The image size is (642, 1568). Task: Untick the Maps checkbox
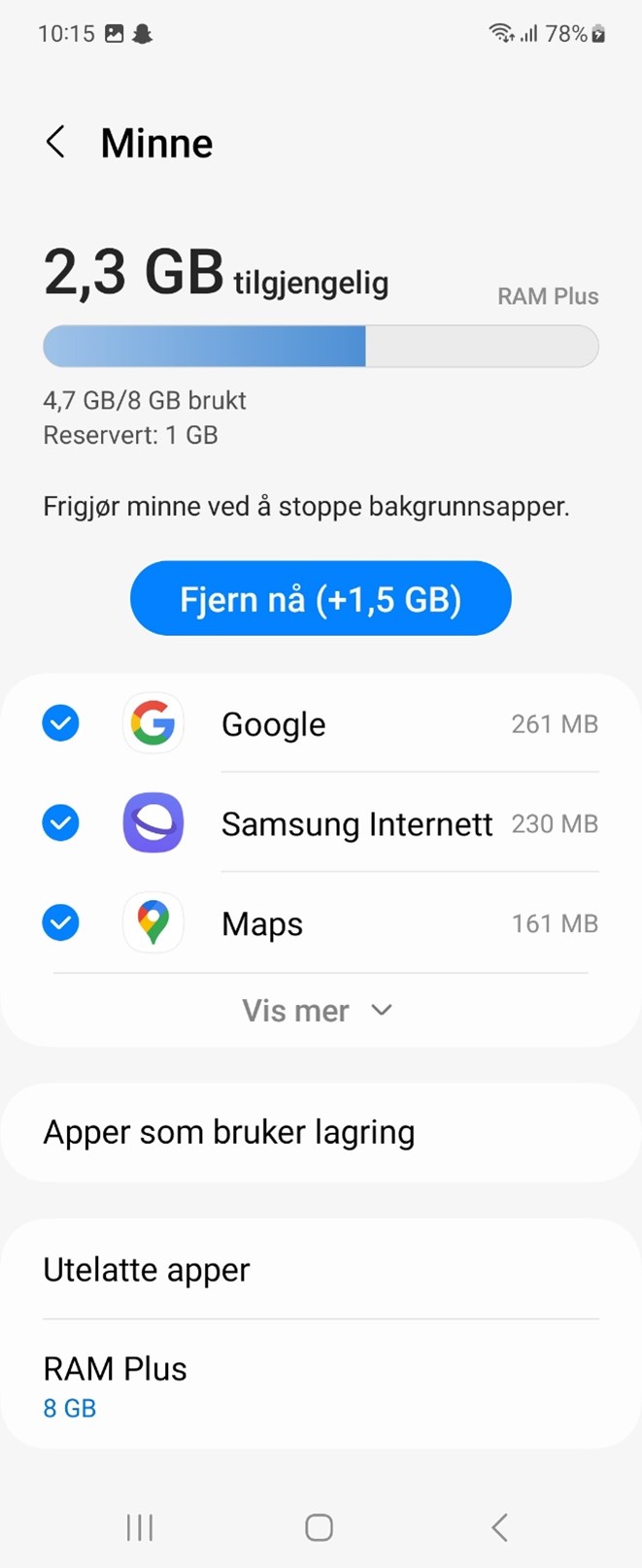[60, 923]
